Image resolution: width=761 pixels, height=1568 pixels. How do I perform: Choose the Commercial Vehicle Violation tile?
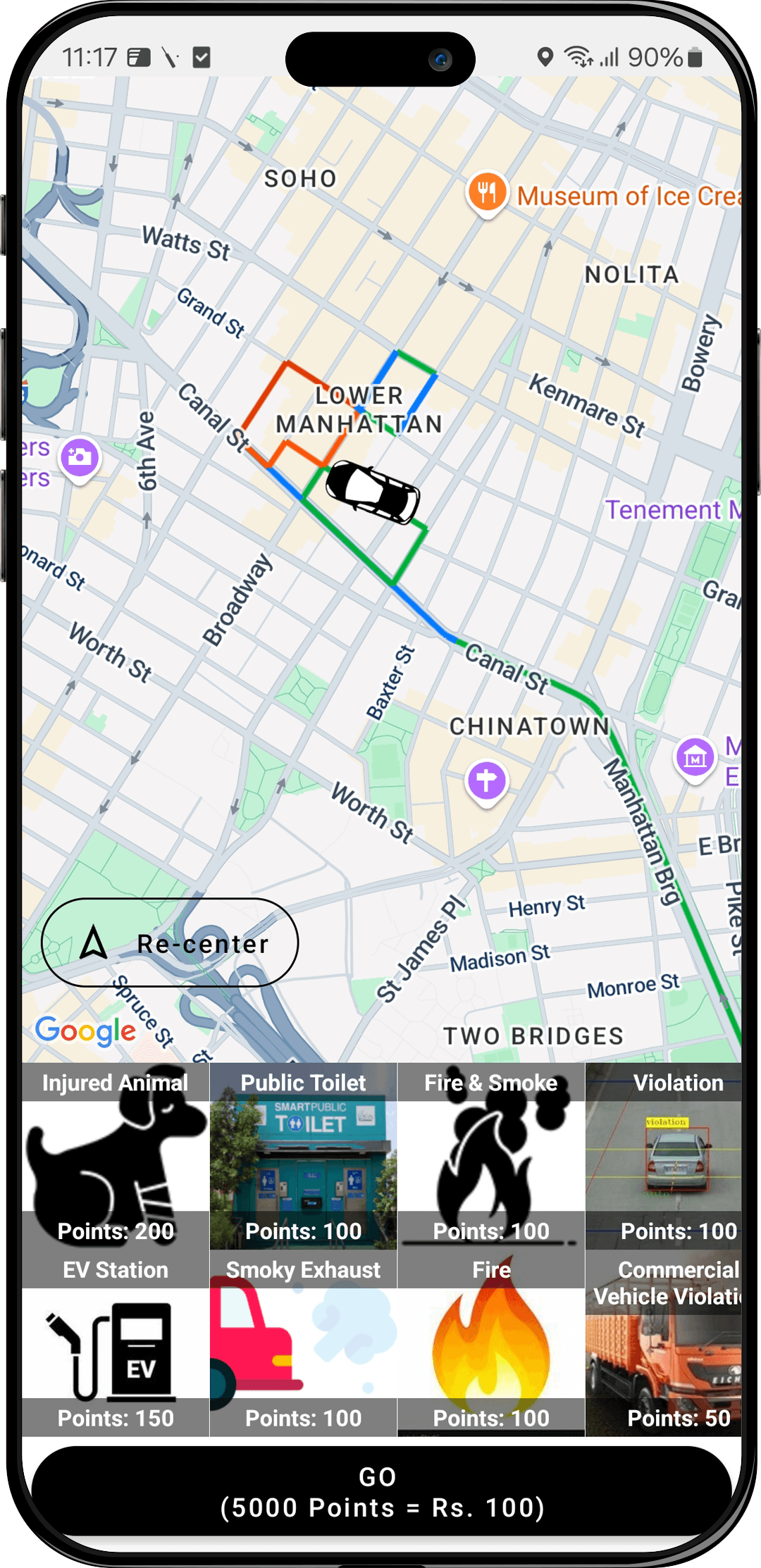coord(664,1343)
